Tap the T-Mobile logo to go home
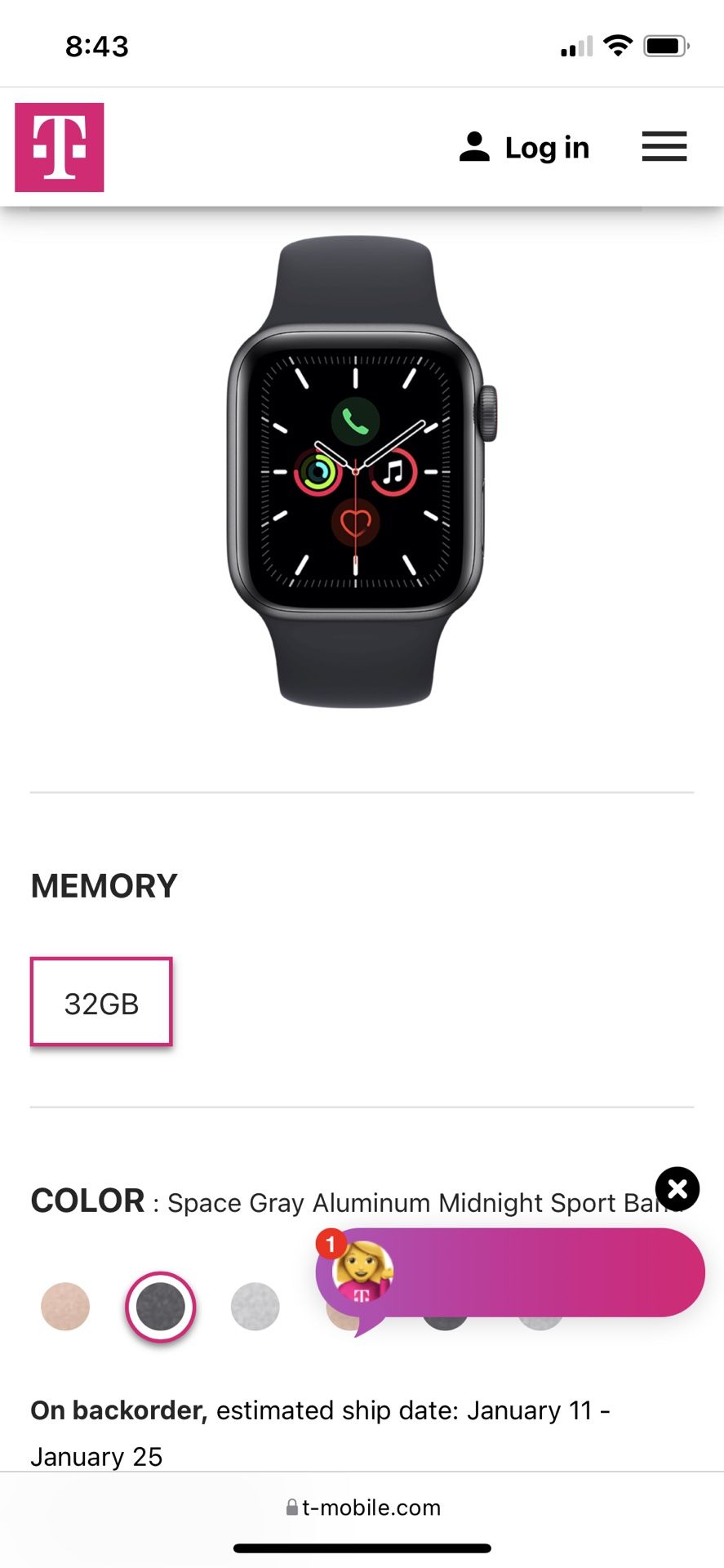 click(x=57, y=148)
